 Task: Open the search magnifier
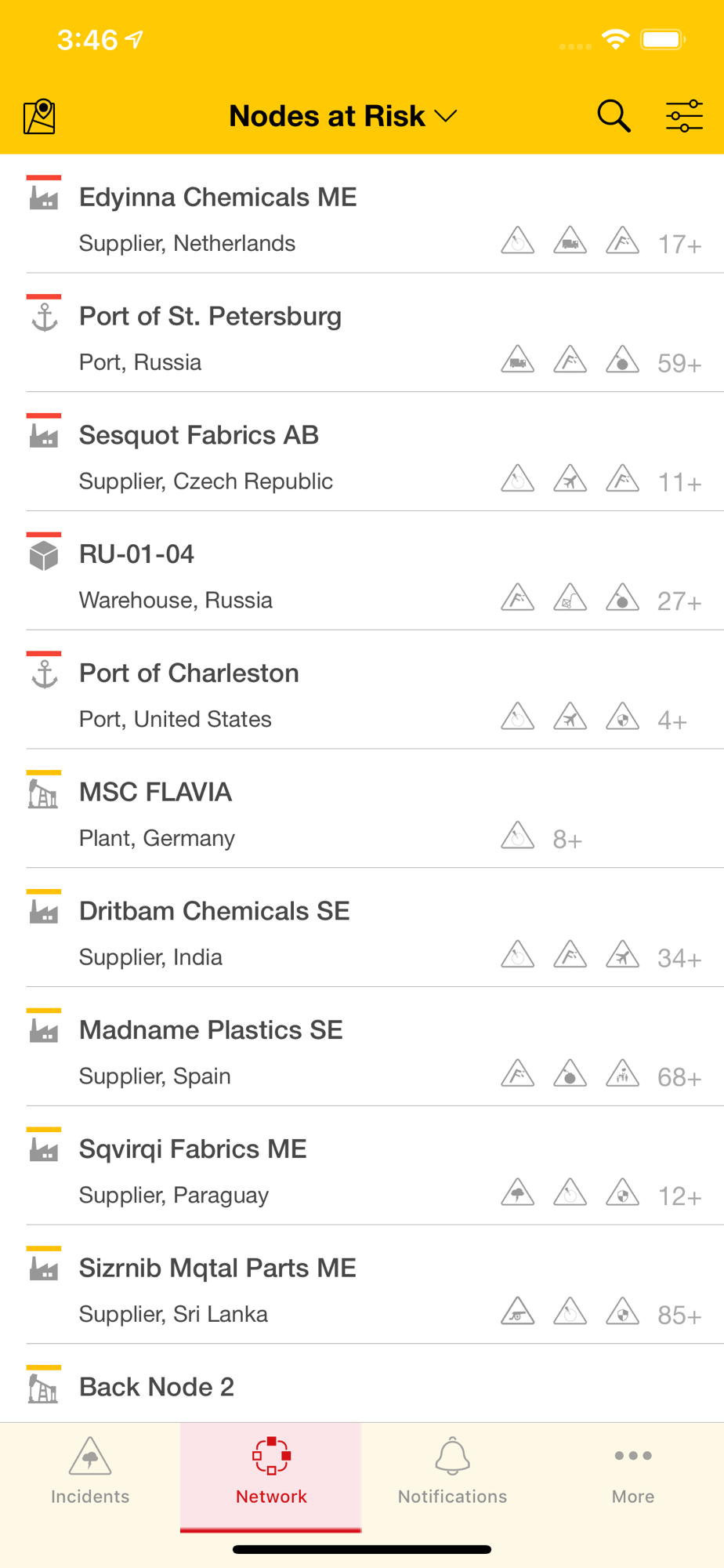pyautogui.click(x=614, y=117)
